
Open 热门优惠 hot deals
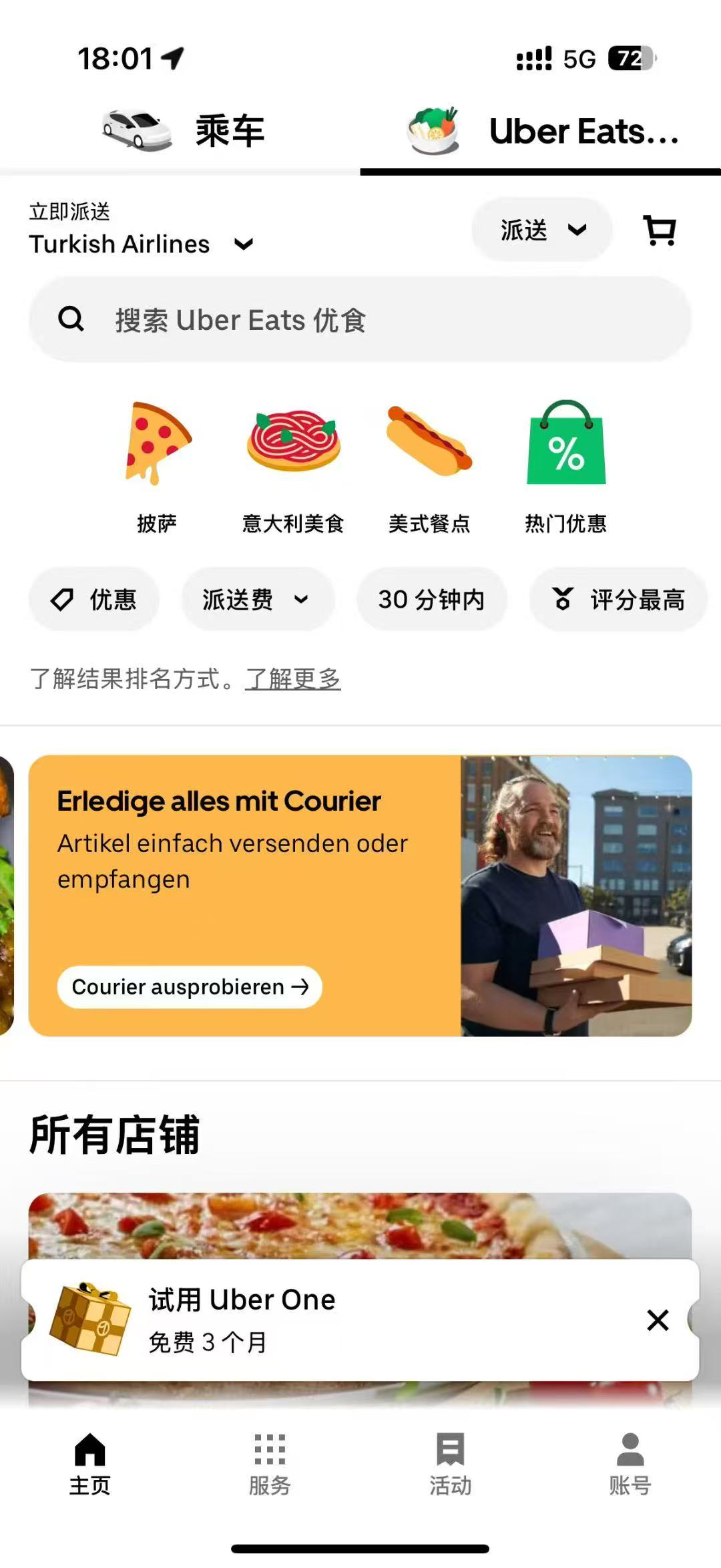pyautogui.click(x=565, y=467)
